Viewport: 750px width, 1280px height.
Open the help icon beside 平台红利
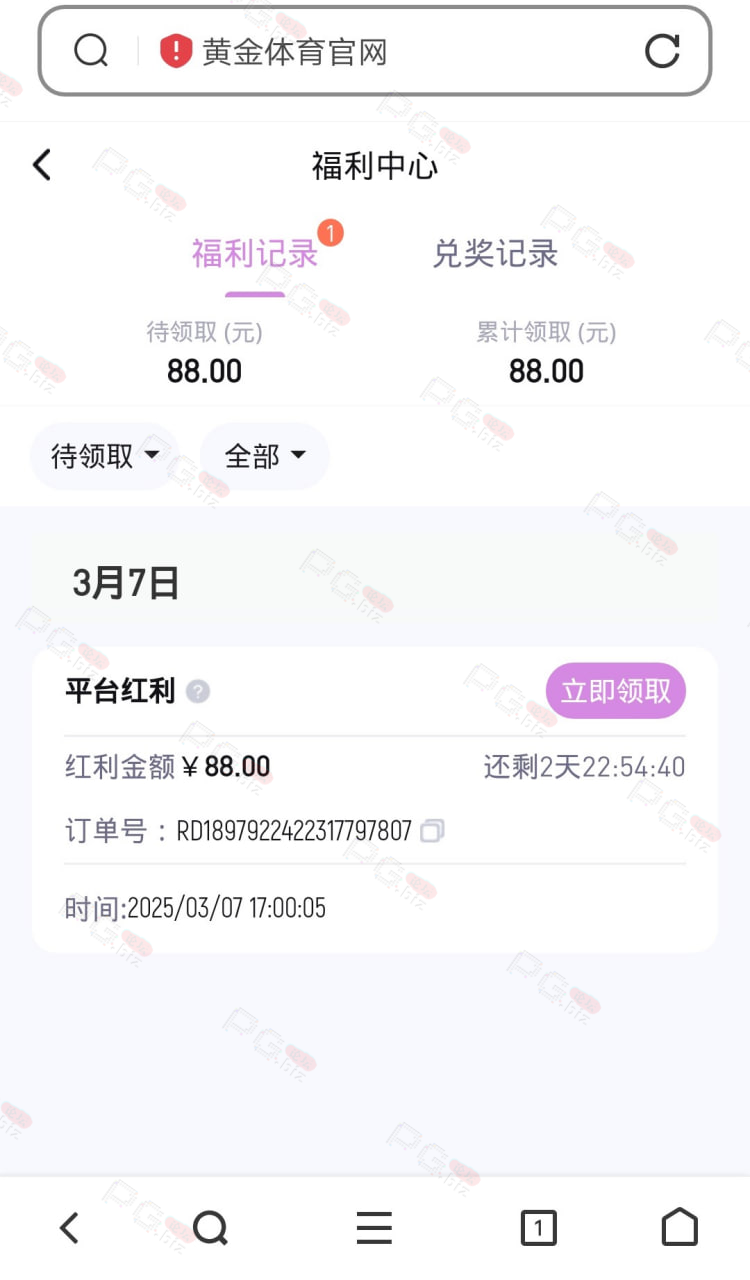click(x=198, y=691)
